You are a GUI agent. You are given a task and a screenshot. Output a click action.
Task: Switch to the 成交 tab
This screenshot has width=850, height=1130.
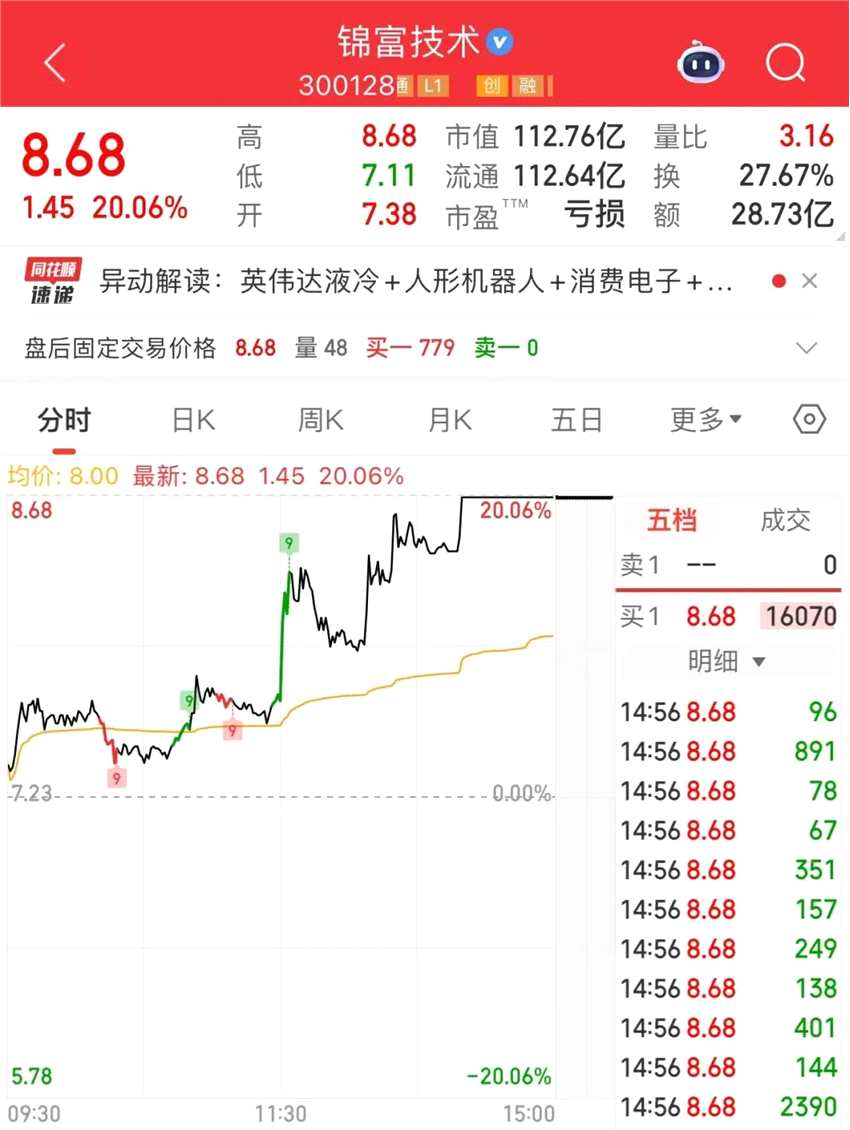click(x=785, y=520)
